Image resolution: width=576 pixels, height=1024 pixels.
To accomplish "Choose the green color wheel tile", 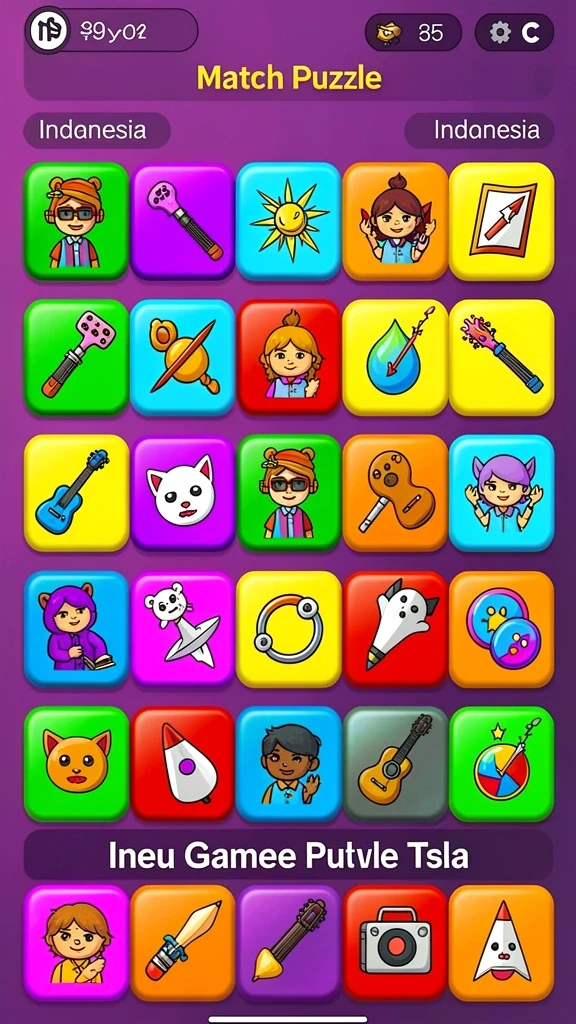I will click(x=501, y=763).
